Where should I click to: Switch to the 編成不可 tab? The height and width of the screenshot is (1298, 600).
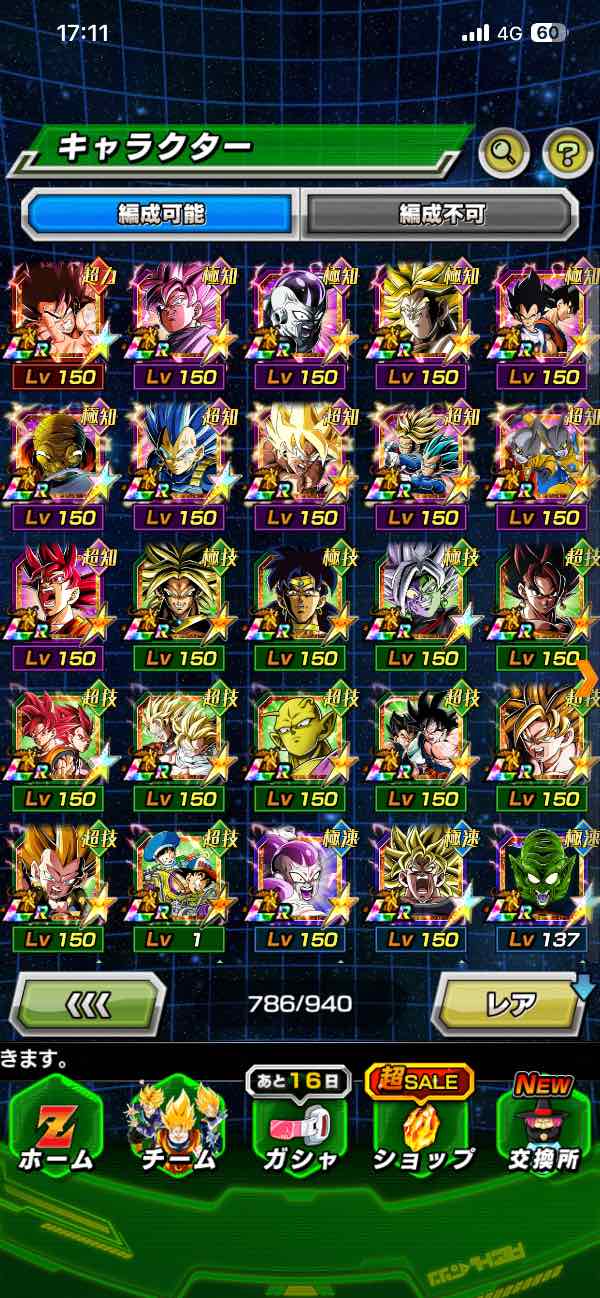pyautogui.click(x=441, y=213)
